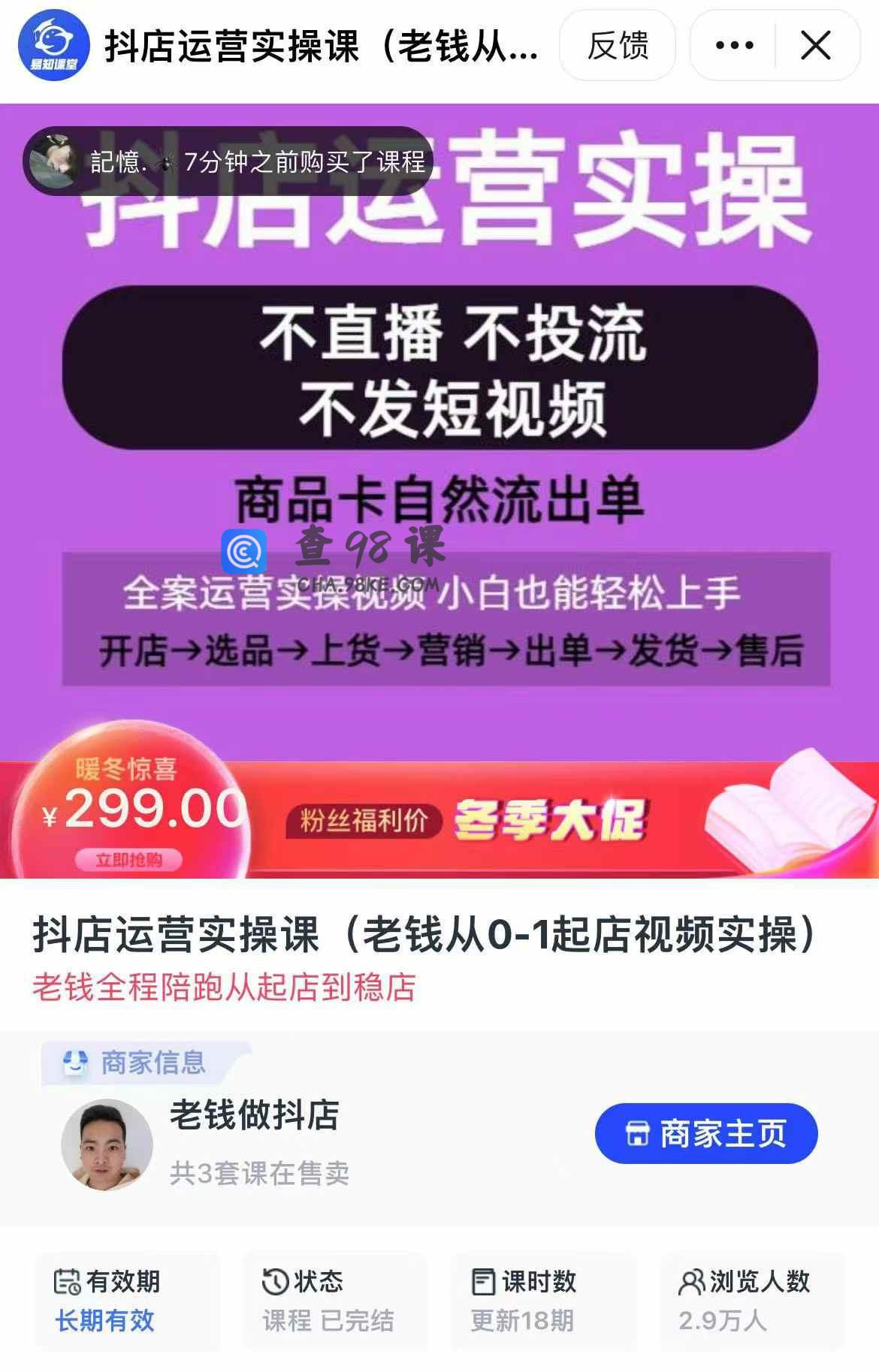Screen dimensions: 879x1372
Task: Open the three-dot more options menu
Action: coord(734,46)
